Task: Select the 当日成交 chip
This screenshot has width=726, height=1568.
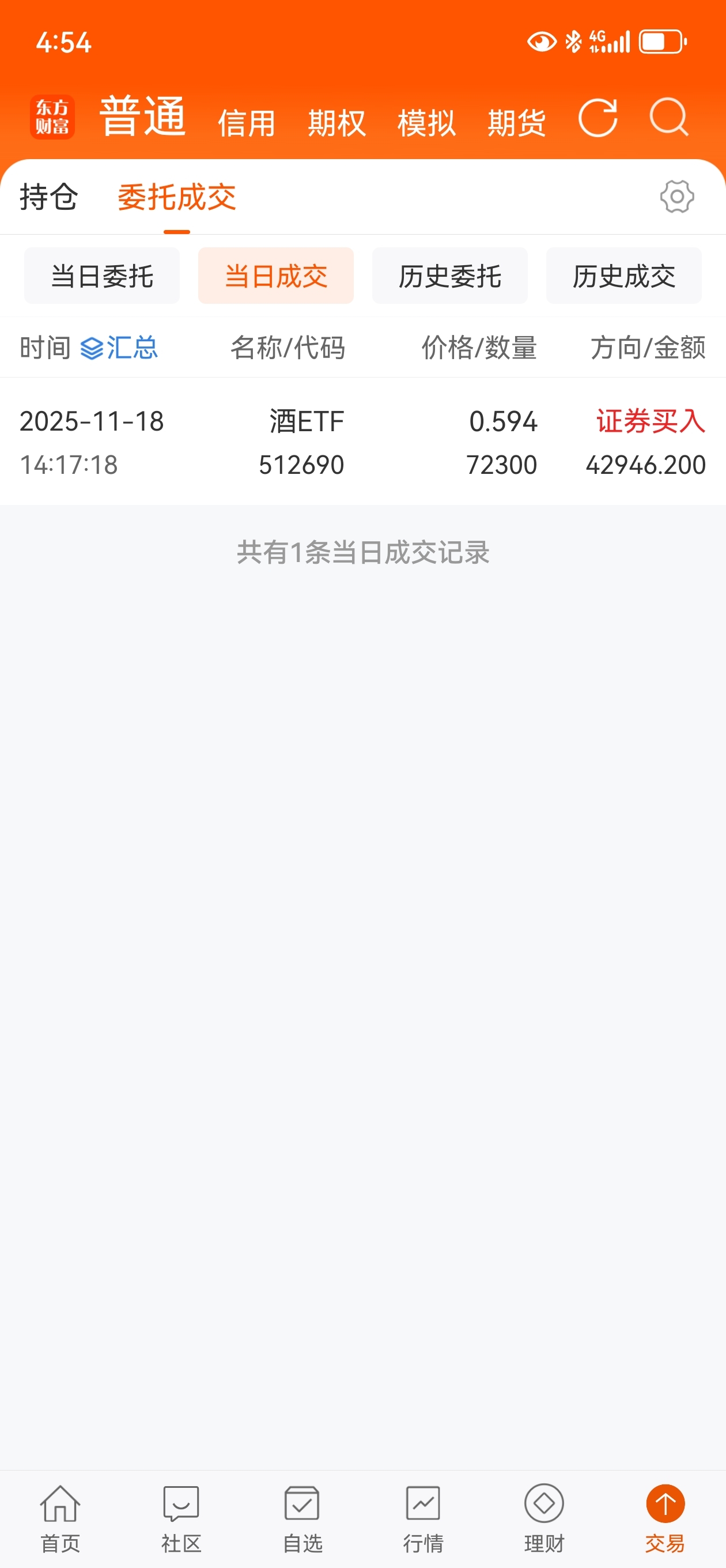Action: click(x=275, y=276)
